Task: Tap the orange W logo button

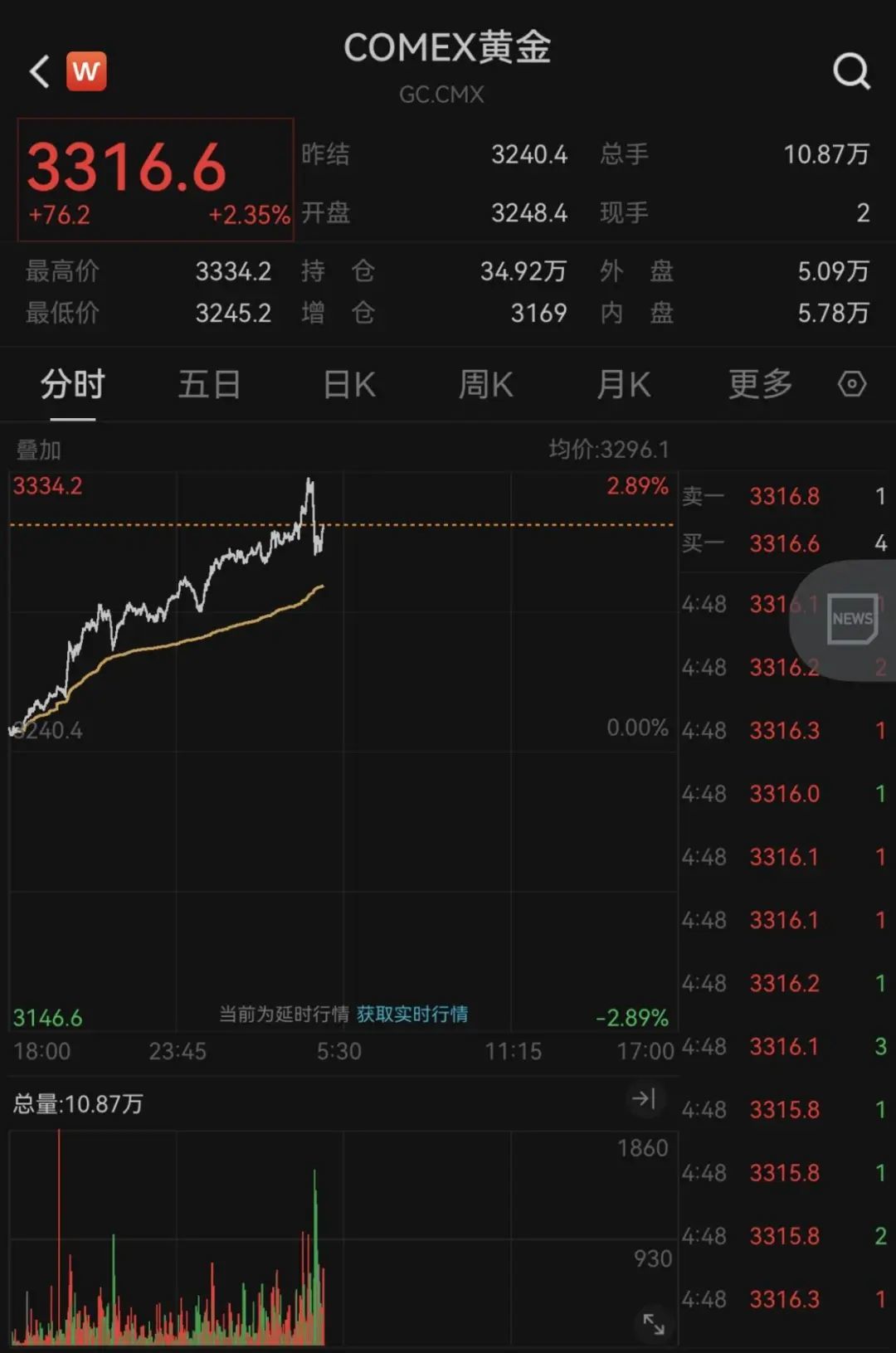Action: tap(86, 71)
